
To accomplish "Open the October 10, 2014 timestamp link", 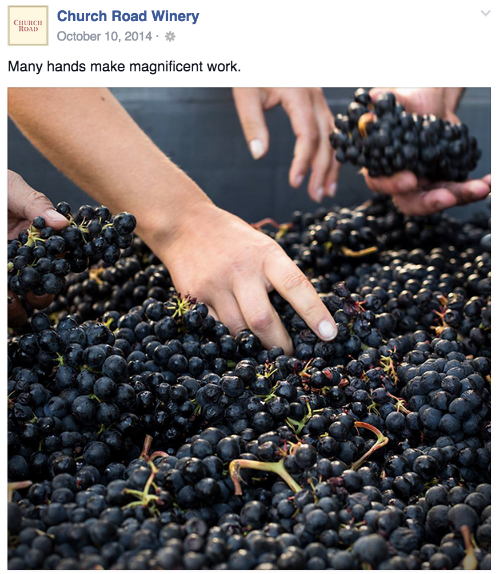I will pyautogui.click(x=104, y=36).
